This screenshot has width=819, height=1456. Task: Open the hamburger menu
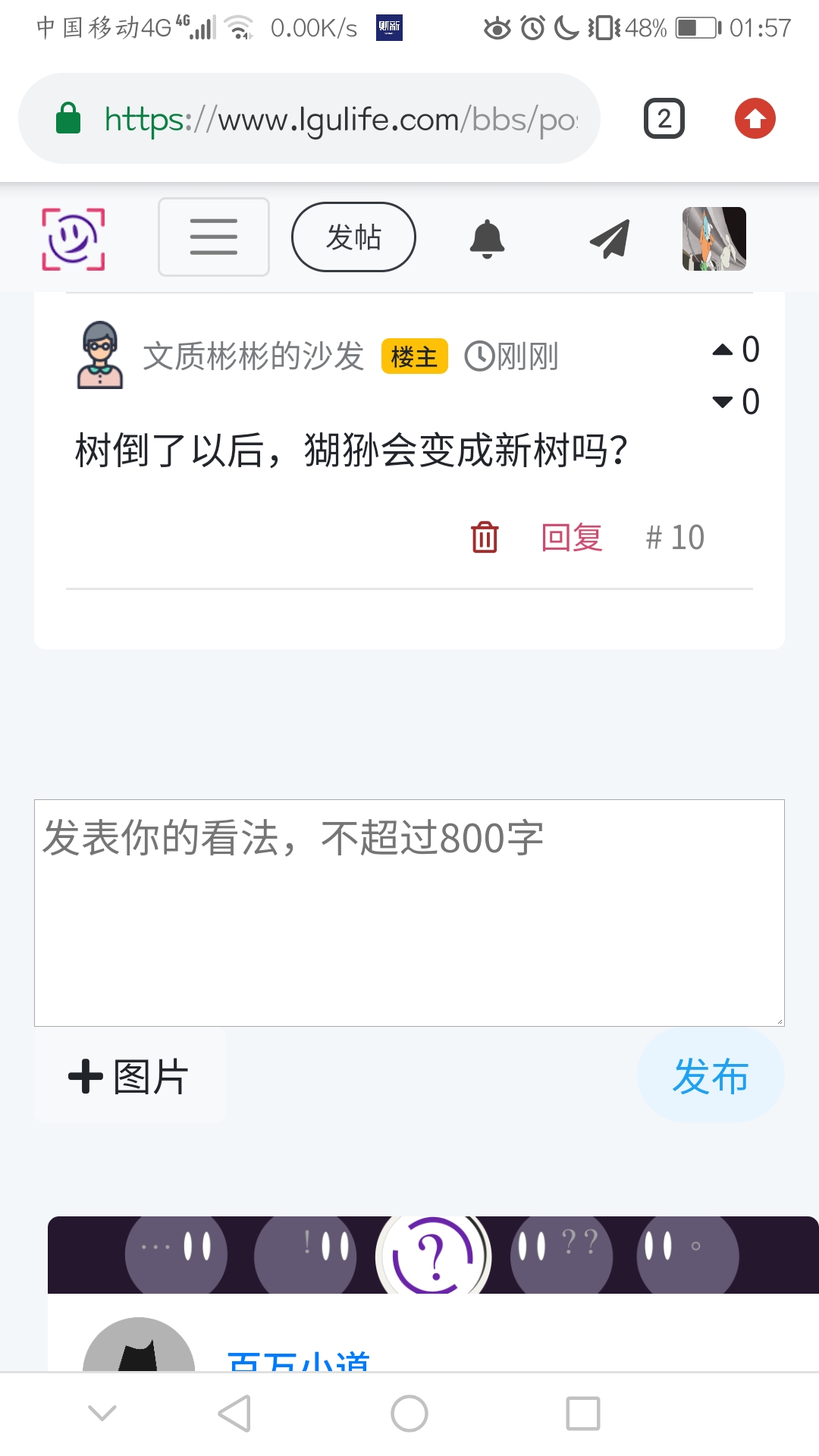pyautogui.click(x=214, y=237)
